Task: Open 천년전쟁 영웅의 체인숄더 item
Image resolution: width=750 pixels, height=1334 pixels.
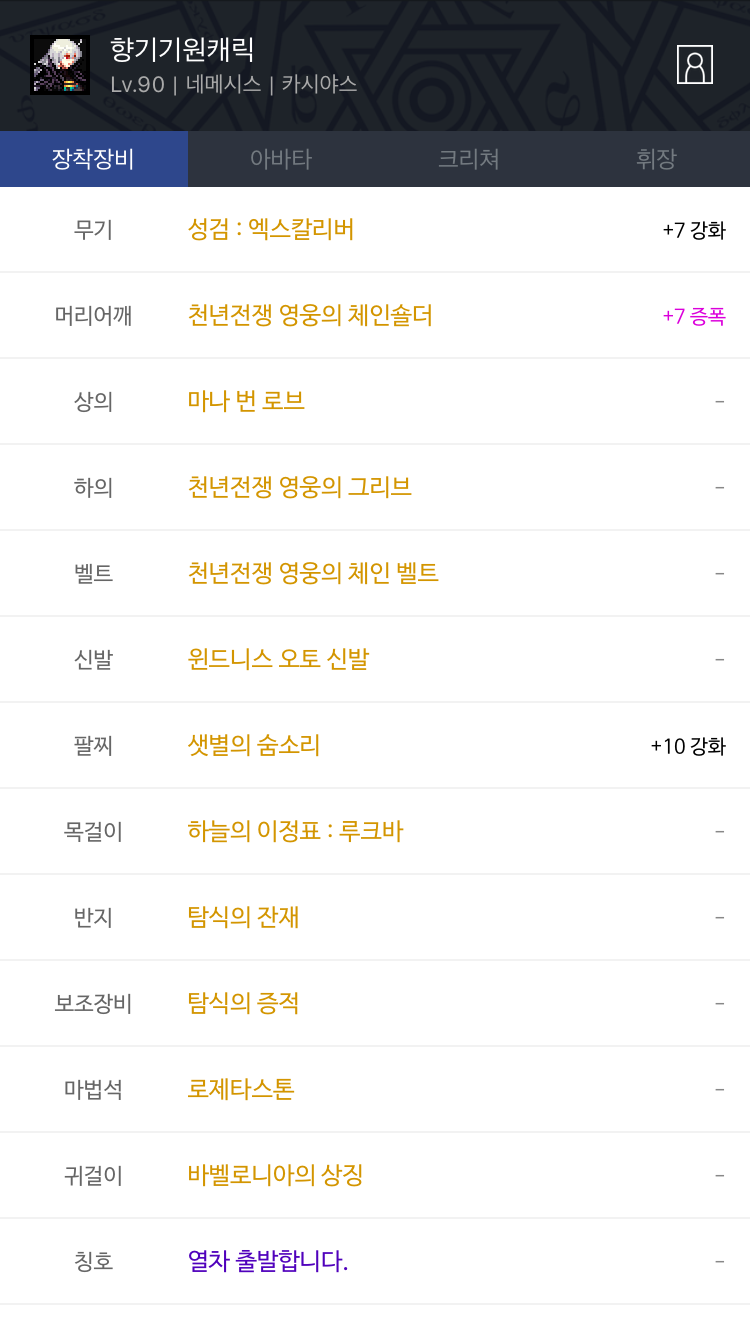Action: [x=310, y=316]
